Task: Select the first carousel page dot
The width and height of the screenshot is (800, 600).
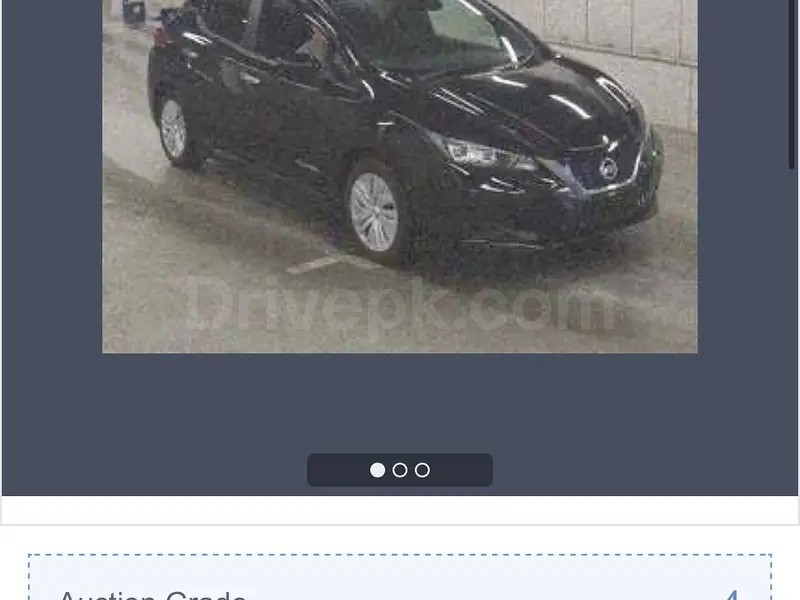Action: coord(377,470)
